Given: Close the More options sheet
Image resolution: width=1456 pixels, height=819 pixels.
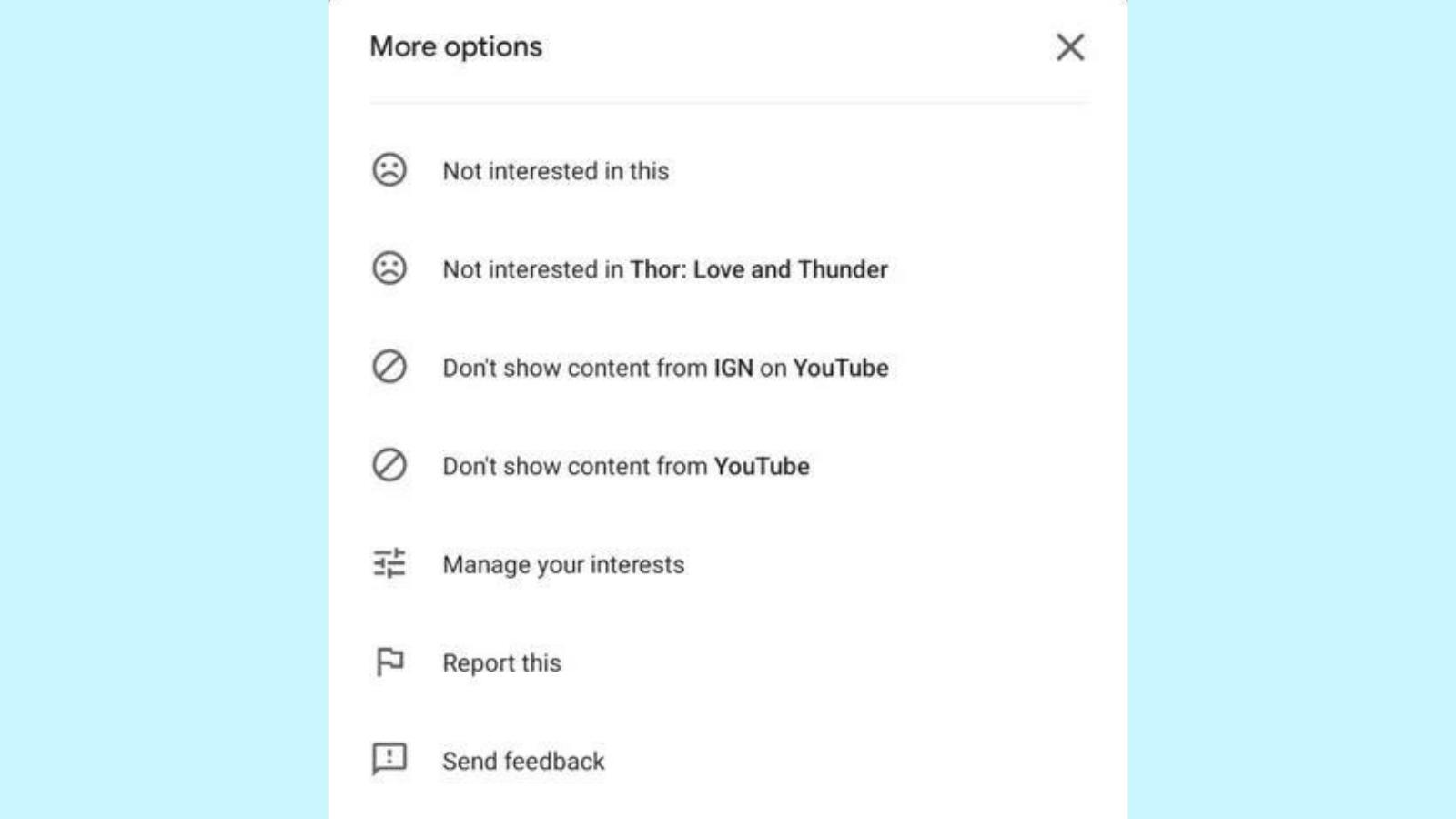Looking at the screenshot, I should point(1070,47).
